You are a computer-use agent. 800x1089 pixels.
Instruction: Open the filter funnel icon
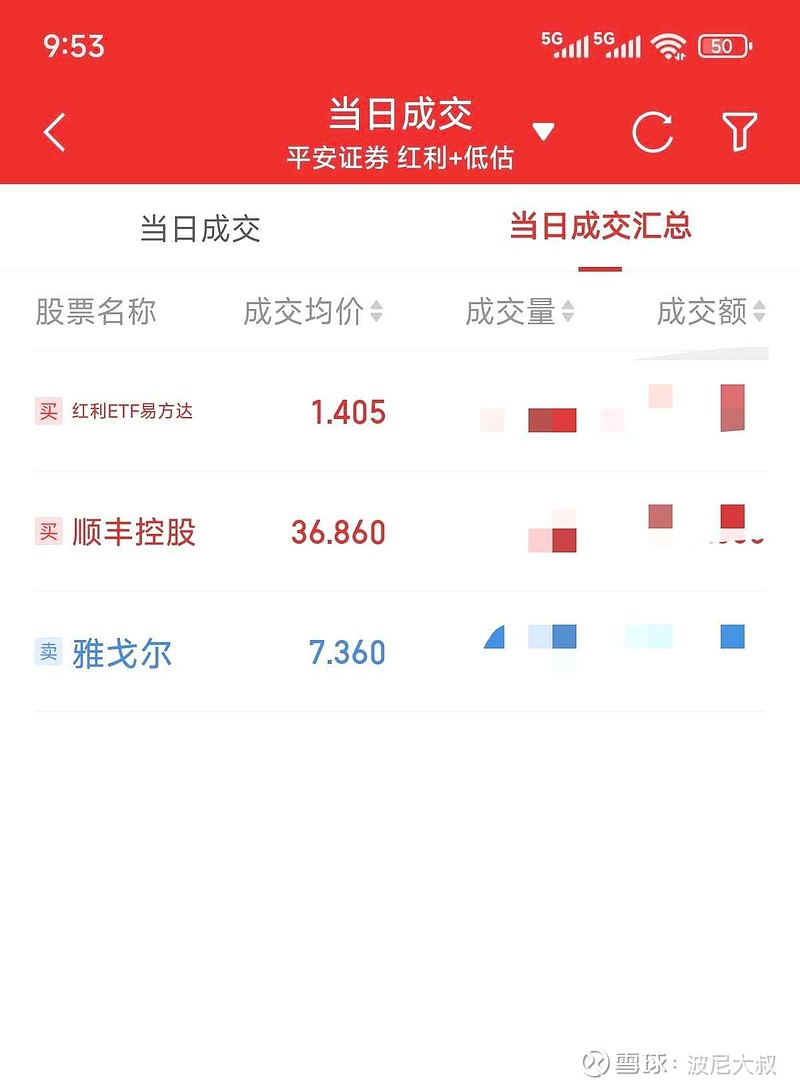tap(739, 132)
